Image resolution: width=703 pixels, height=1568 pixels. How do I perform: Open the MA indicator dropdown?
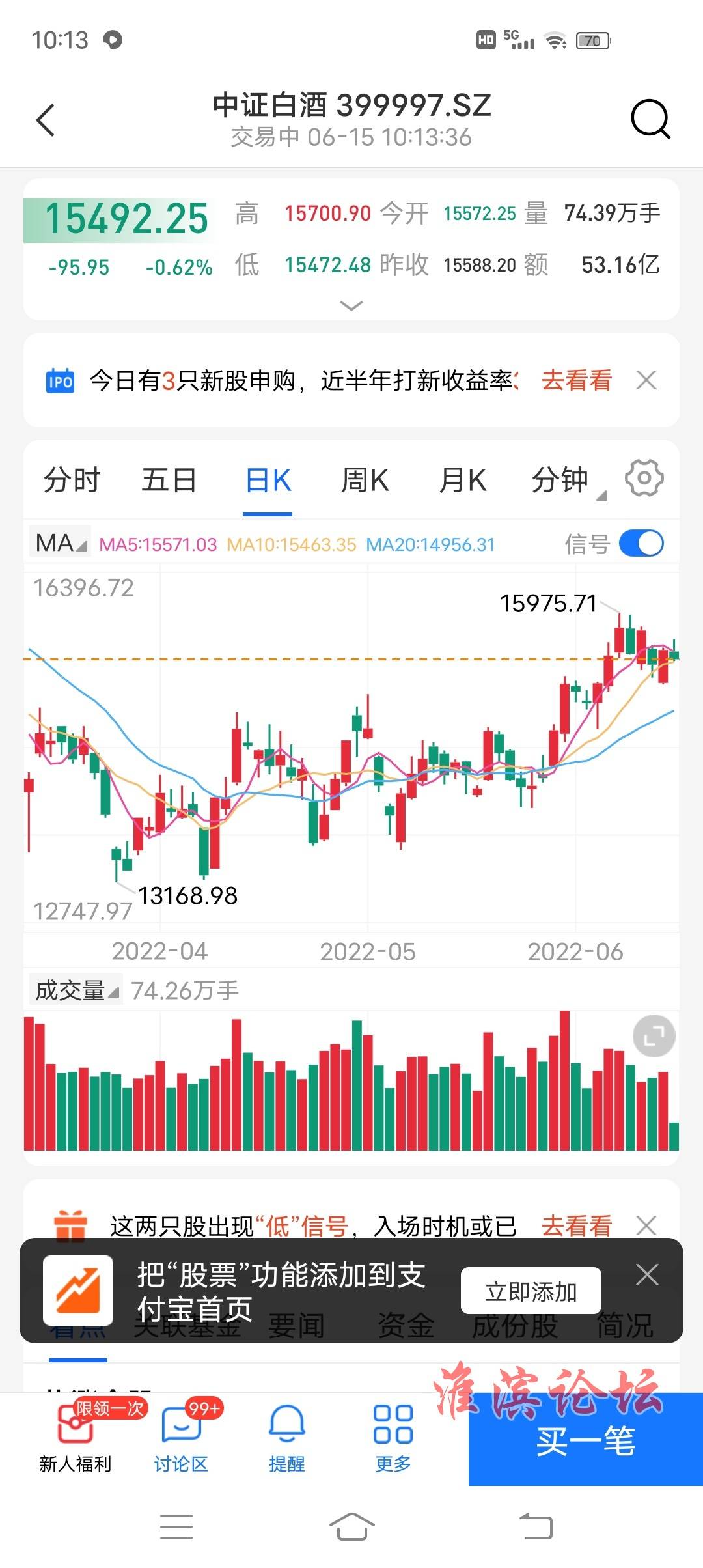(61, 543)
